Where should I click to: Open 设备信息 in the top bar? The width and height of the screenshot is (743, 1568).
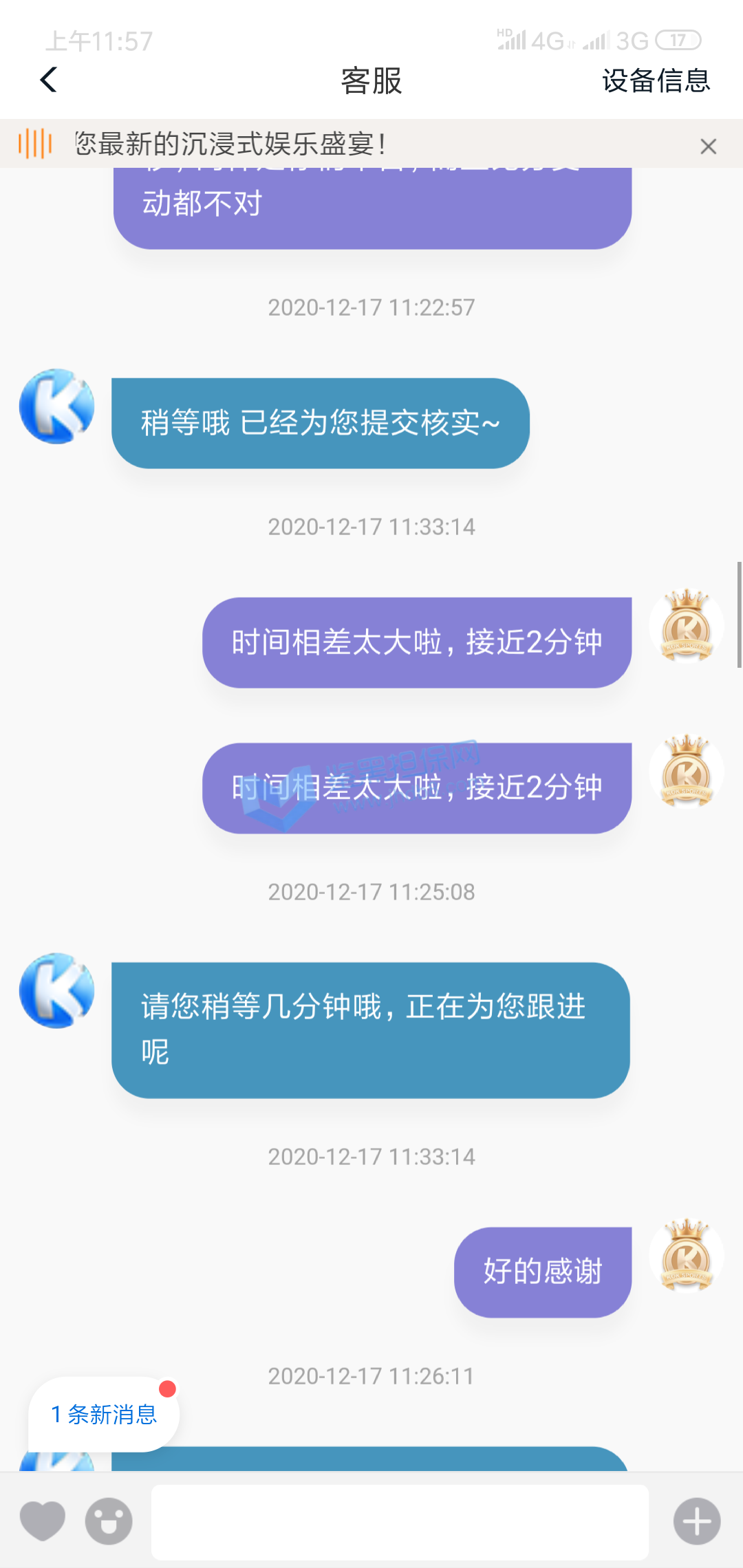click(x=655, y=80)
